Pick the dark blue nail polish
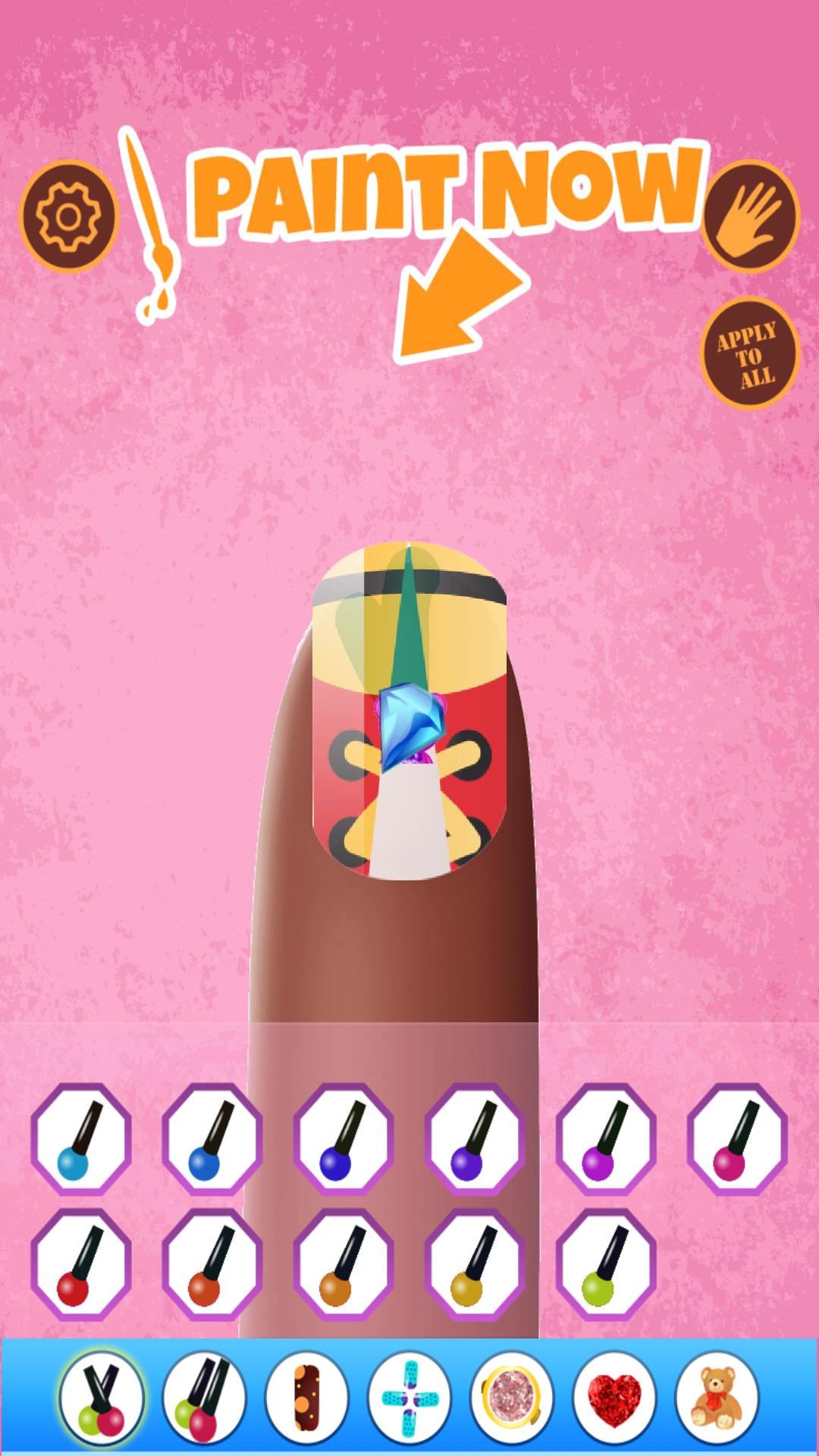 click(344, 1139)
